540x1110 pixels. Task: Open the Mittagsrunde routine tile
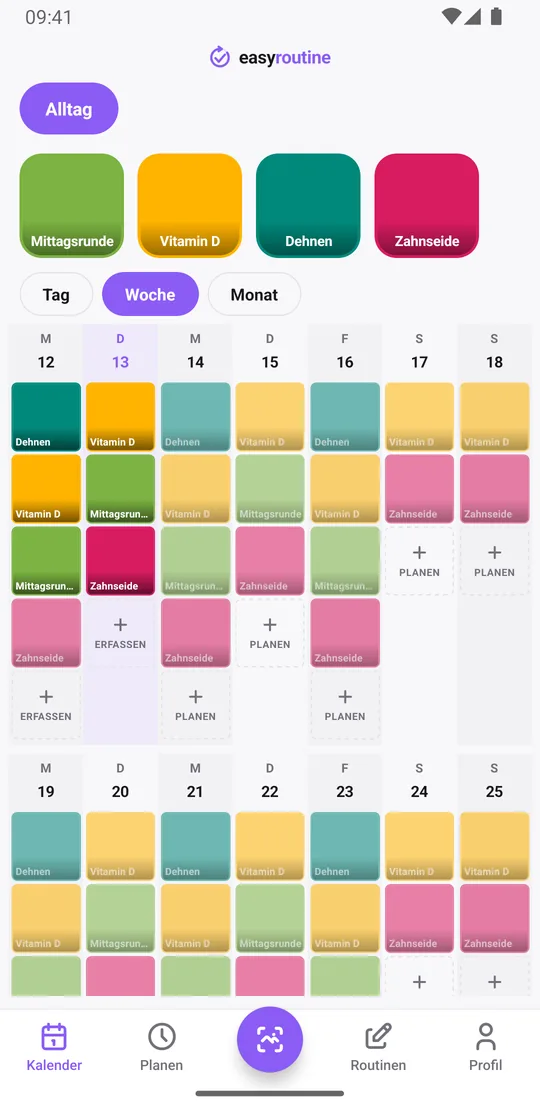71,205
